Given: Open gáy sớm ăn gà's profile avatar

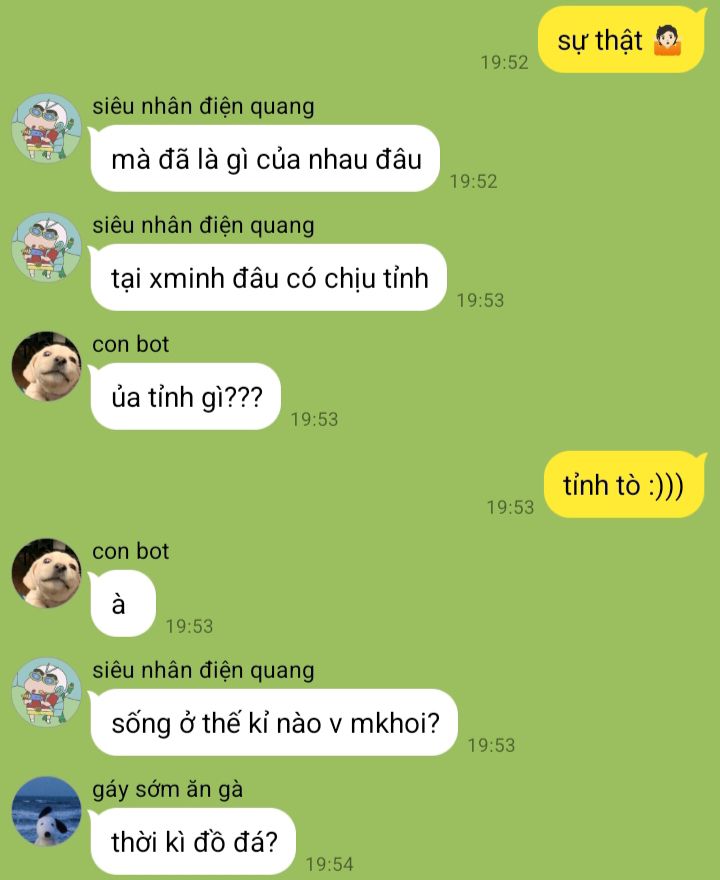Looking at the screenshot, I should (x=46, y=811).
